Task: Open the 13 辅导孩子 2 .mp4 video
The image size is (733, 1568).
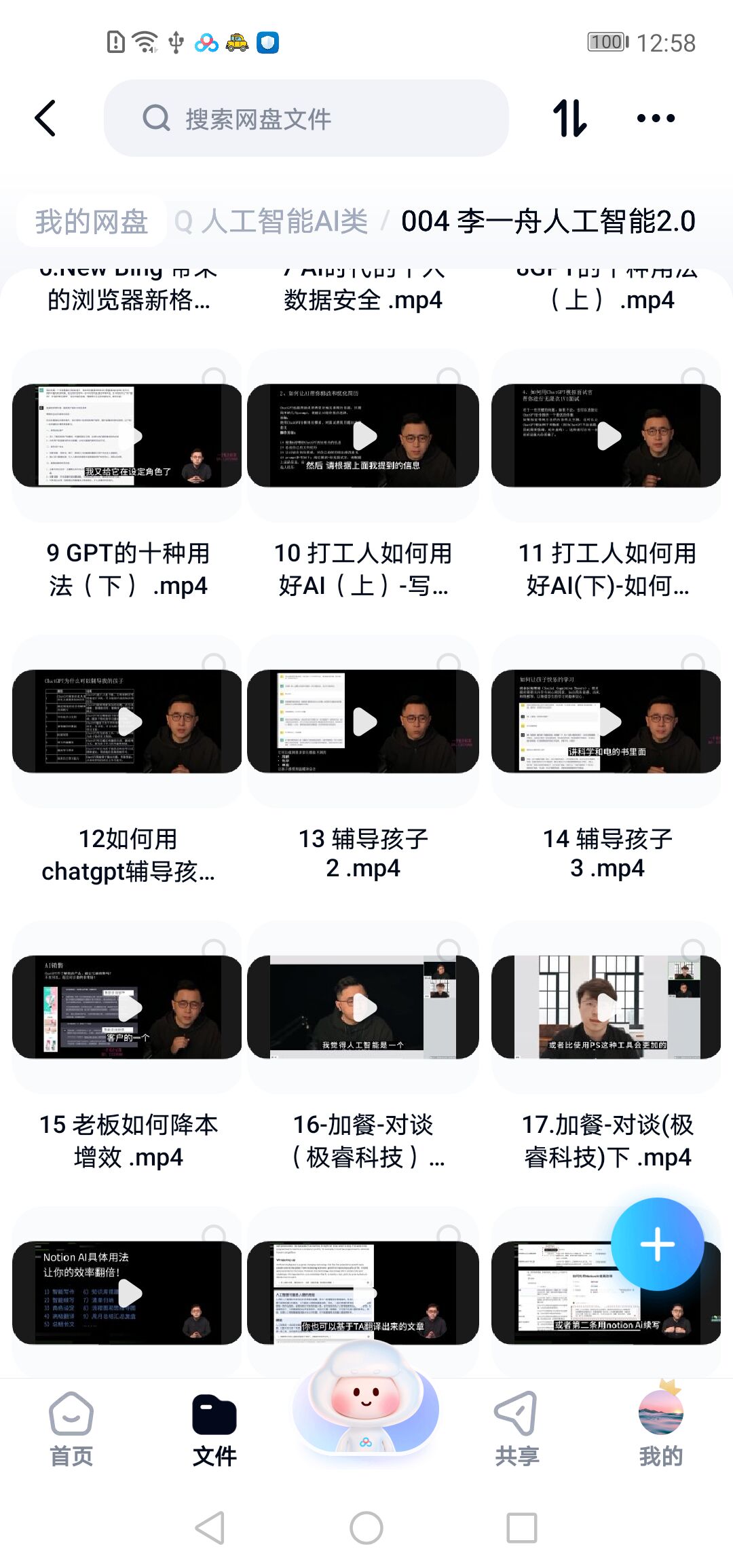Action: [x=363, y=722]
